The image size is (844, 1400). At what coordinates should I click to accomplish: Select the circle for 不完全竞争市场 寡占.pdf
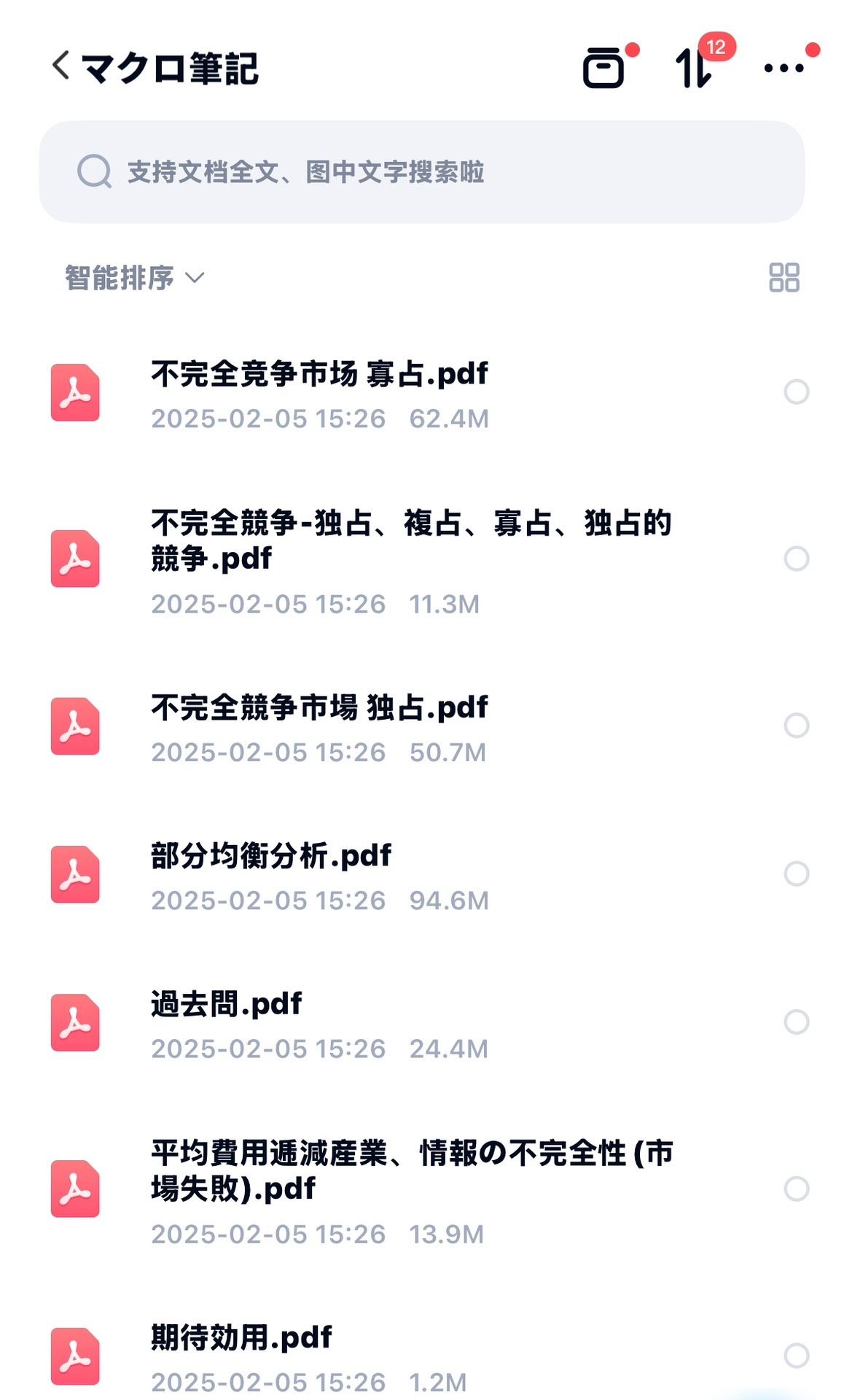click(796, 392)
